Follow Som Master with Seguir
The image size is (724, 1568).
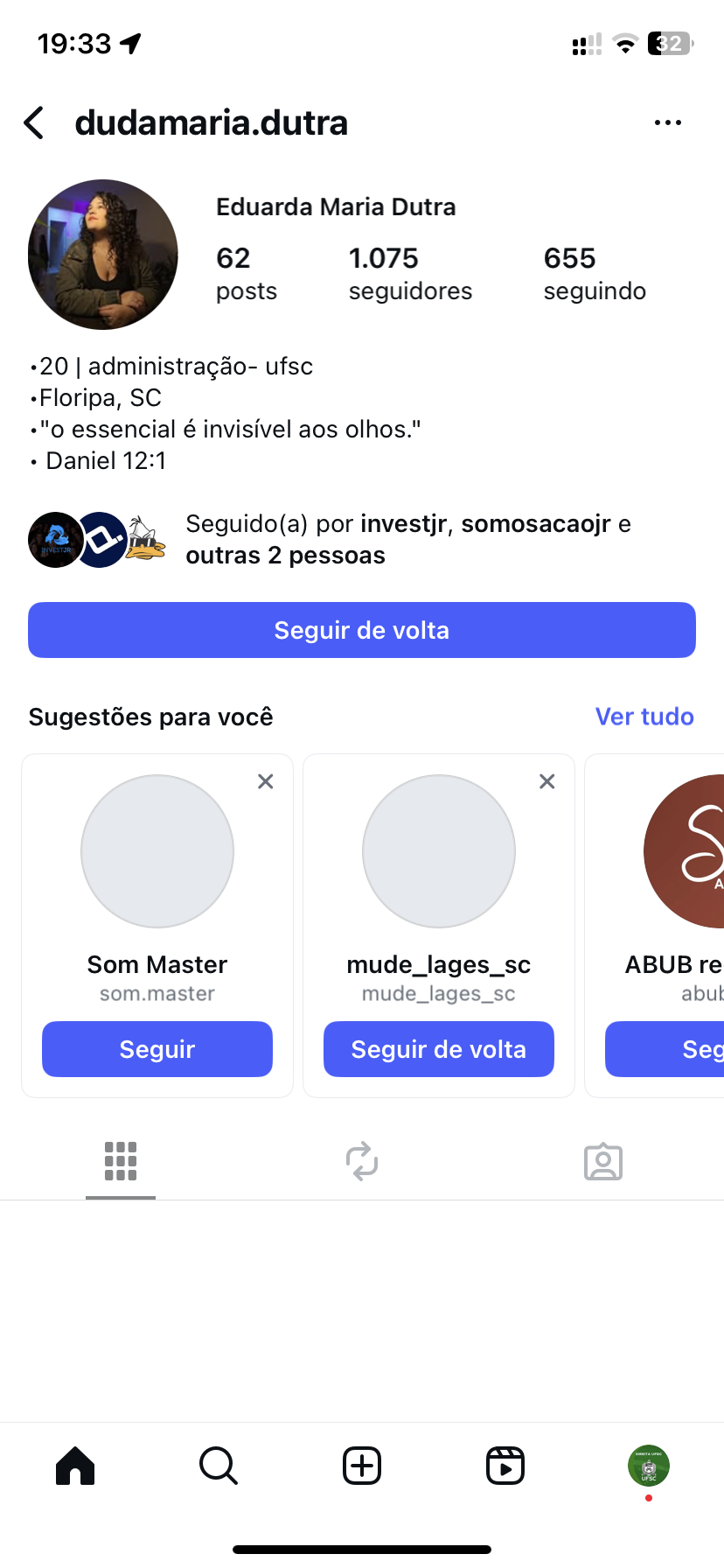click(x=157, y=1049)
